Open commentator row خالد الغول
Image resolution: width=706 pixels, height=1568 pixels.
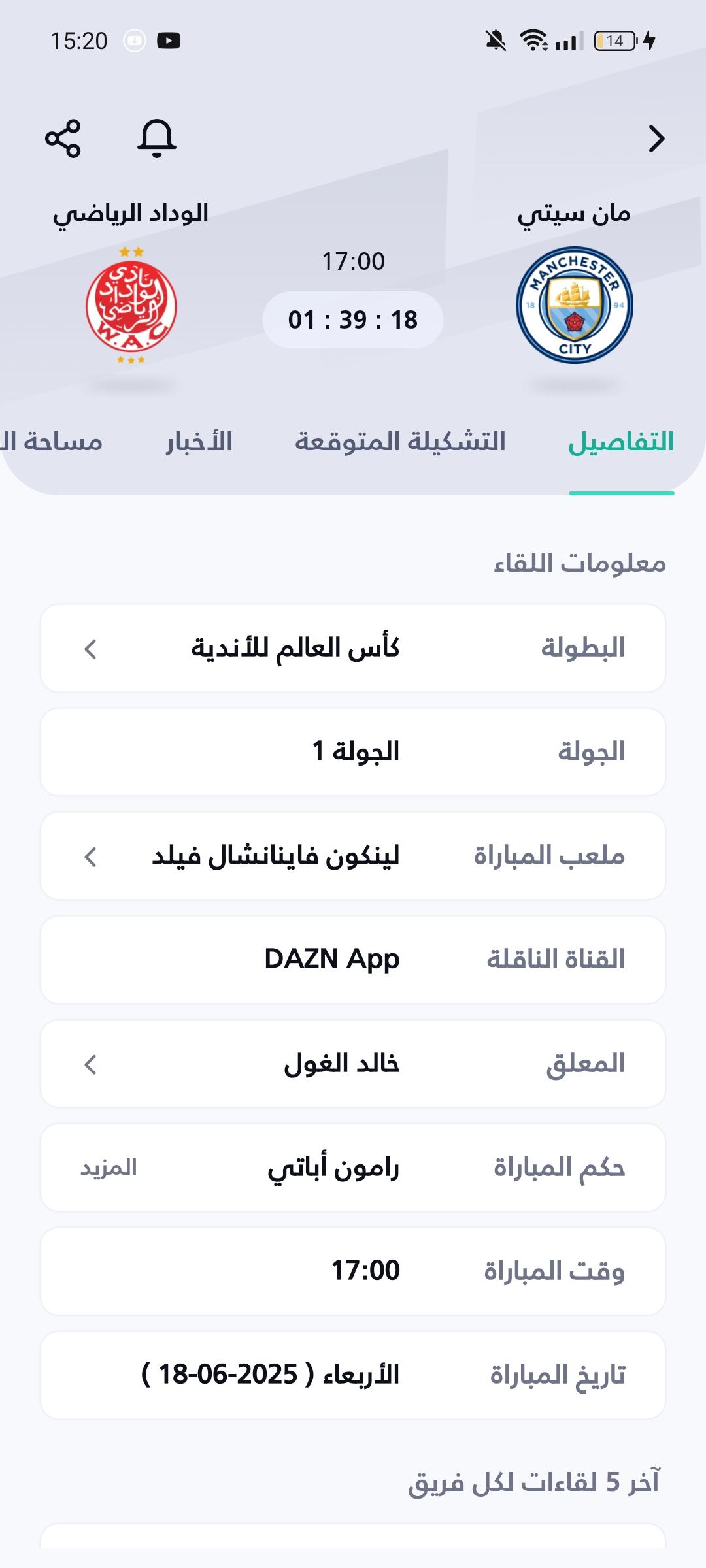click(353, 1064)
